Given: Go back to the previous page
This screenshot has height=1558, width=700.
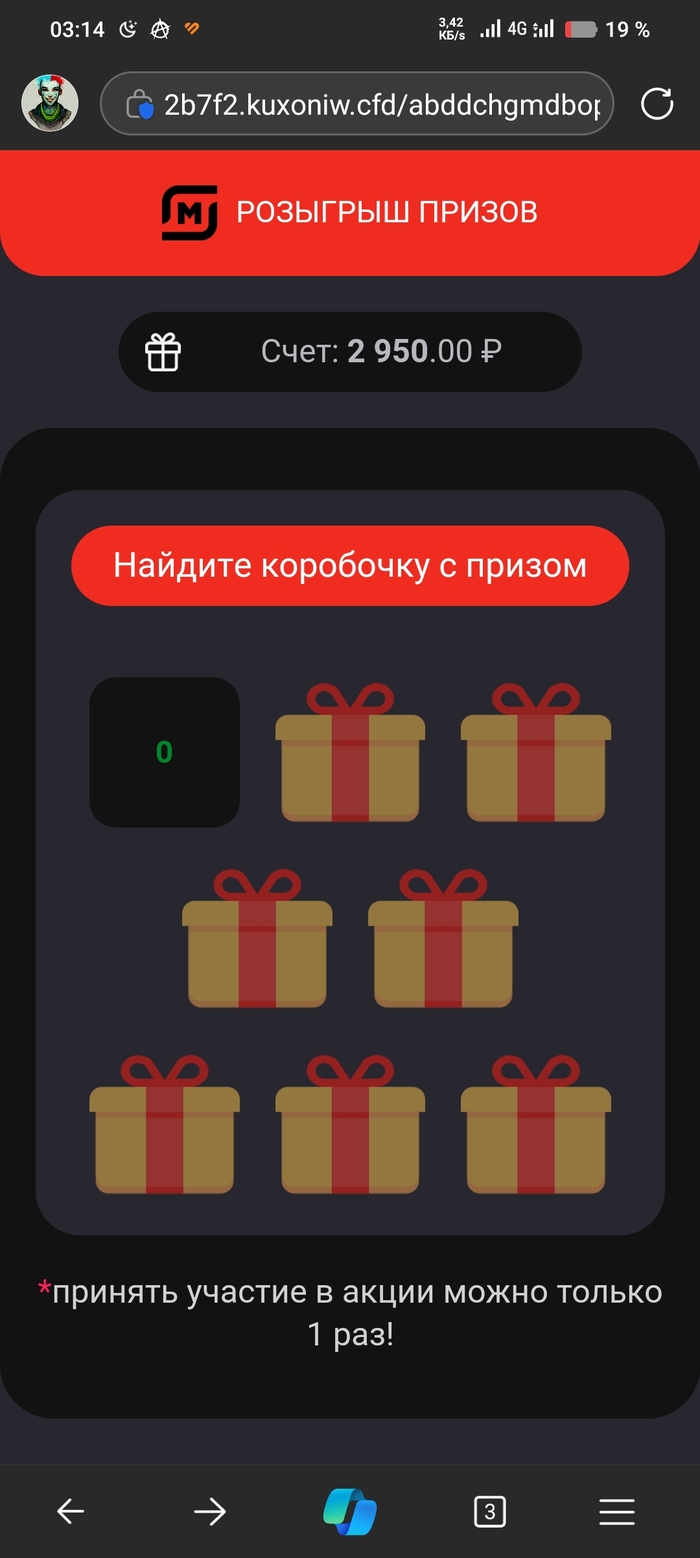Looking at the screenshot, I should tap(70, 1511).
